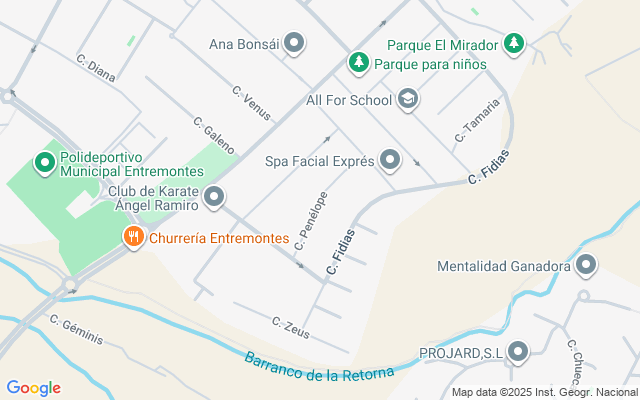Image resolution: width=640 pixels, height=400 pixels.
Task: Open Polideportivo Municipal Entremontes marker
Action: 44,162
